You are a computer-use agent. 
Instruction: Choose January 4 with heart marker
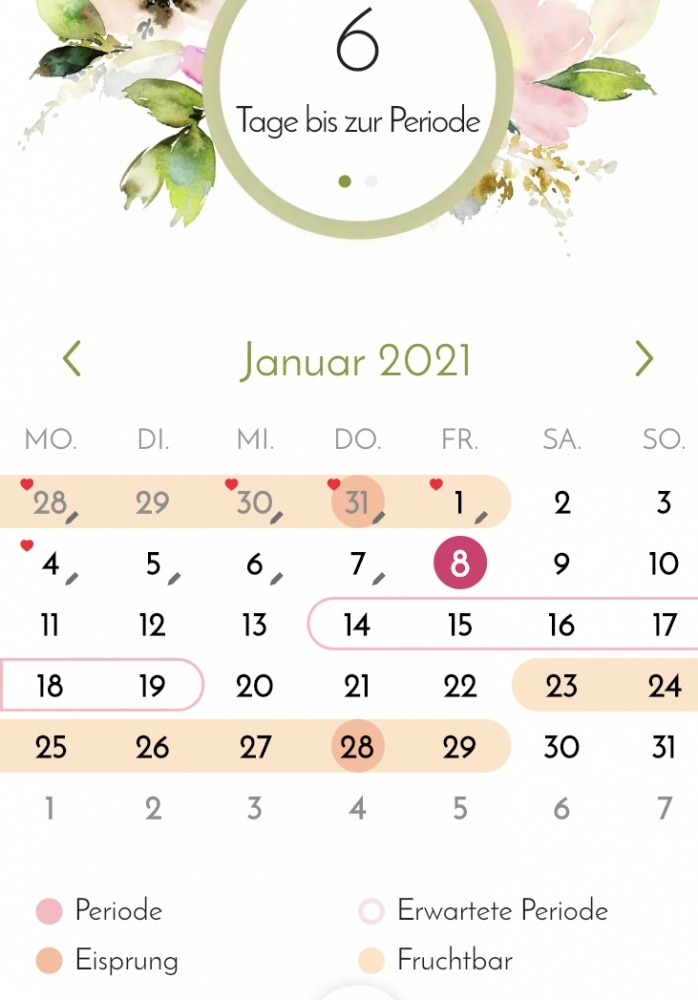tap(50, 564)
